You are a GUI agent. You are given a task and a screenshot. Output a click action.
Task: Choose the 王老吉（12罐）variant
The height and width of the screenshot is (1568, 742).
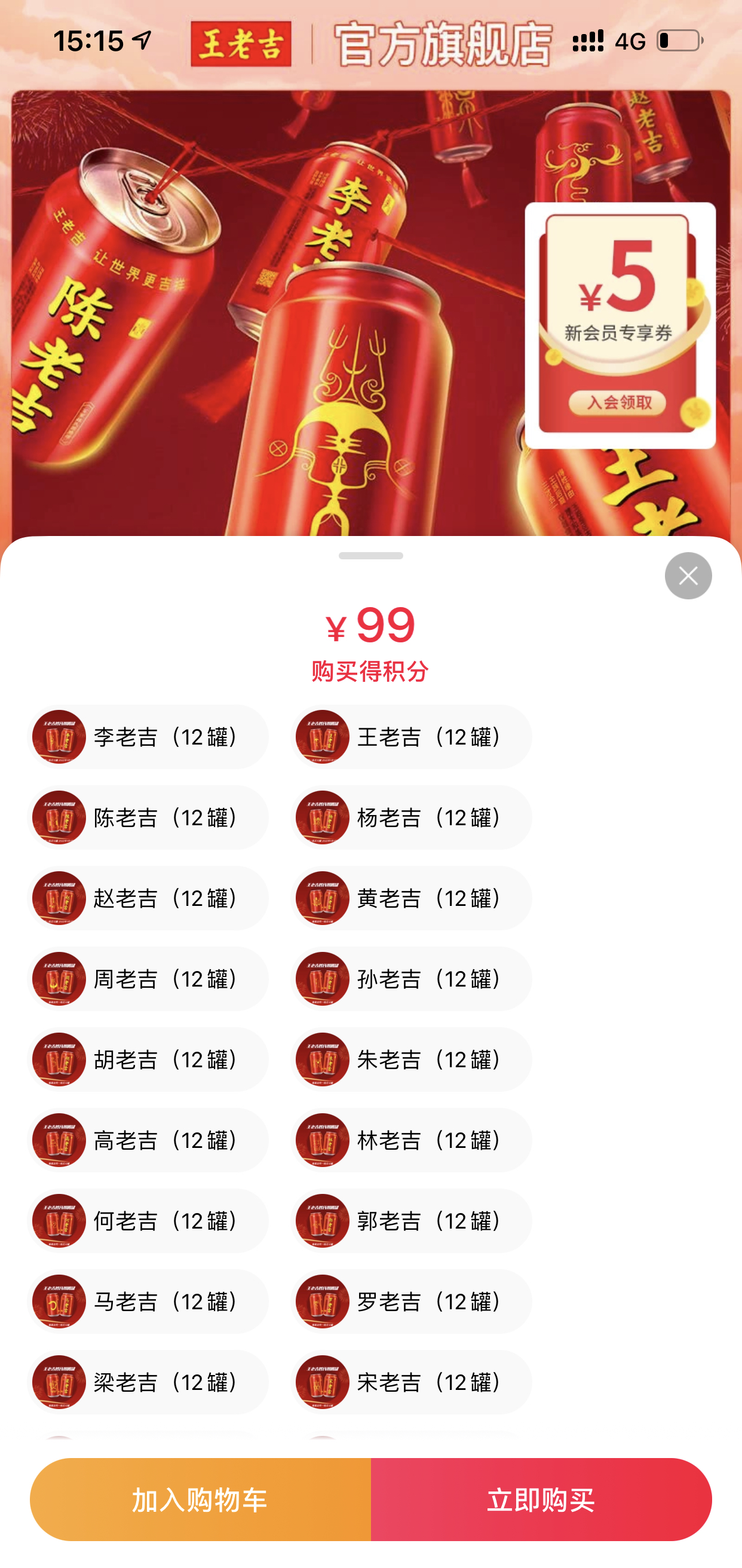coord(412,737)
